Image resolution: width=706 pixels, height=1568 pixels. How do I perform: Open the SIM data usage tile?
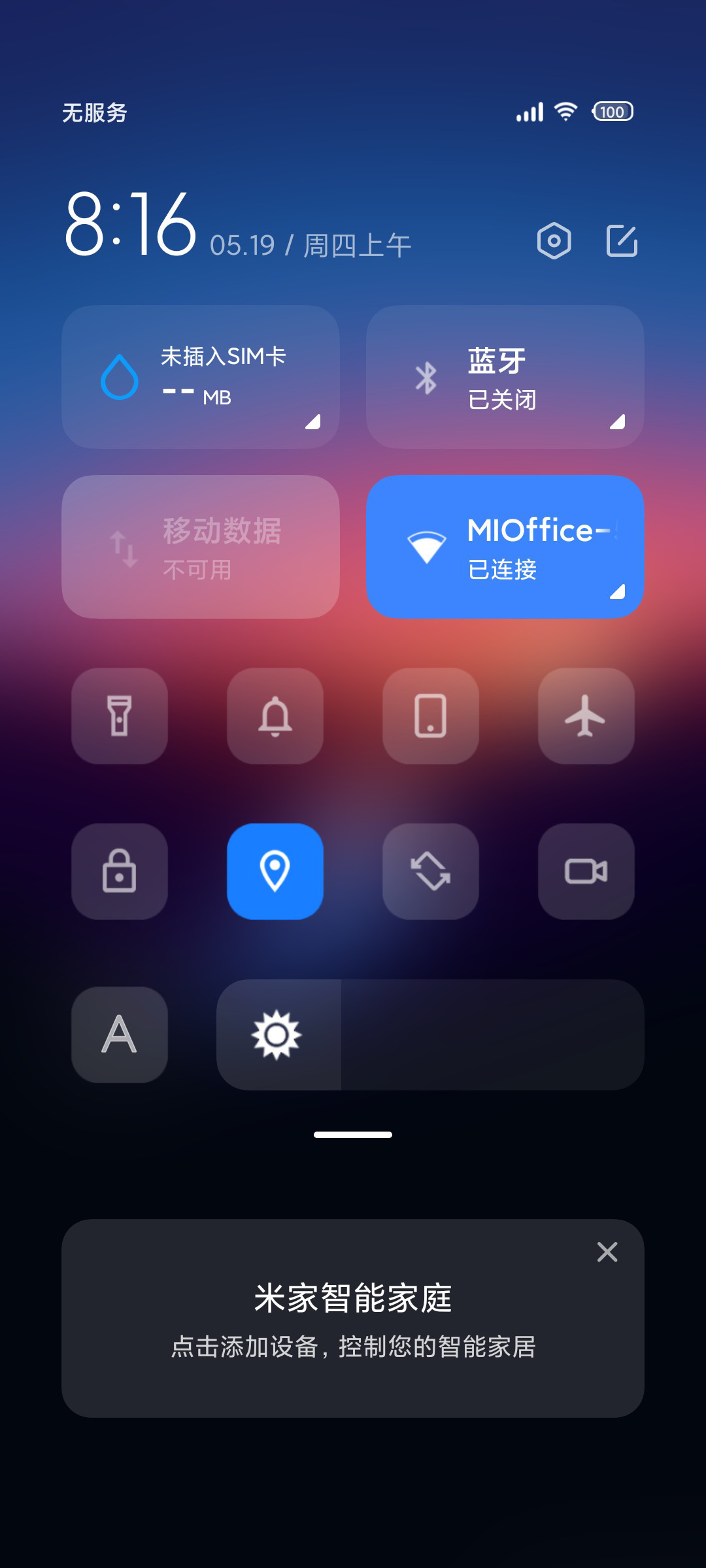tap(201, 377)
